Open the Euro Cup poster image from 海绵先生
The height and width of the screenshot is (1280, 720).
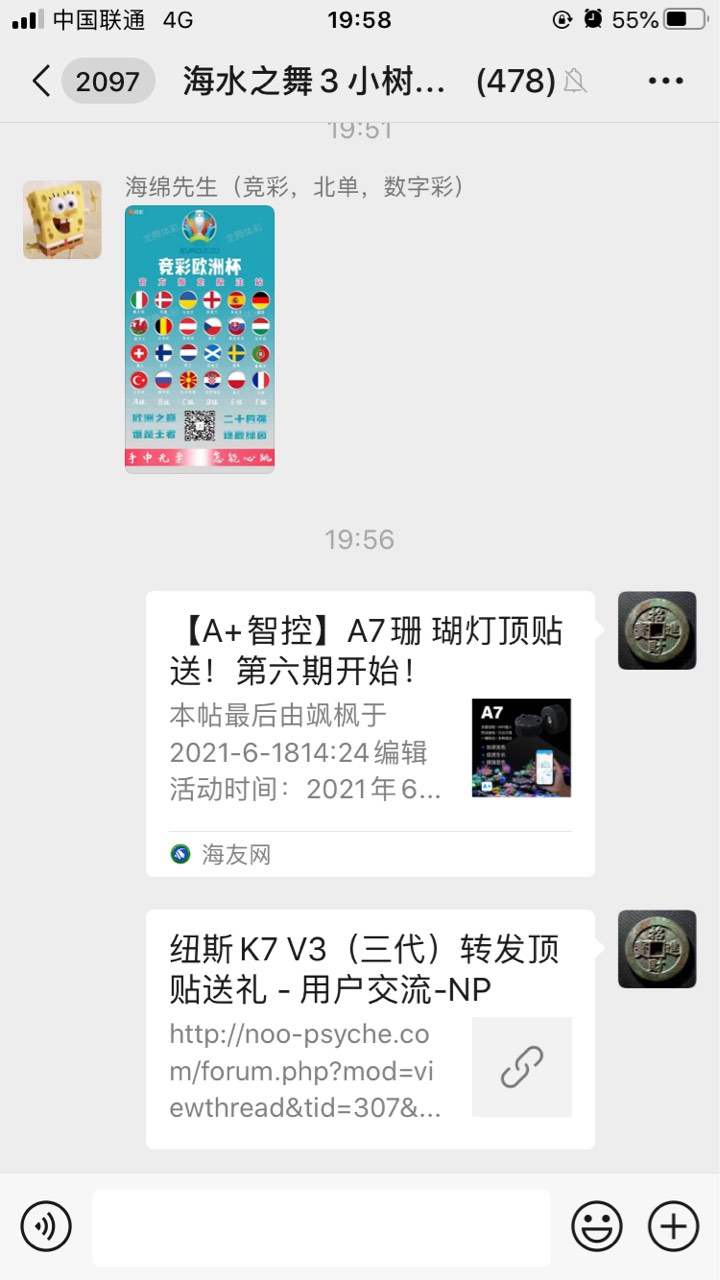[200, 338]
